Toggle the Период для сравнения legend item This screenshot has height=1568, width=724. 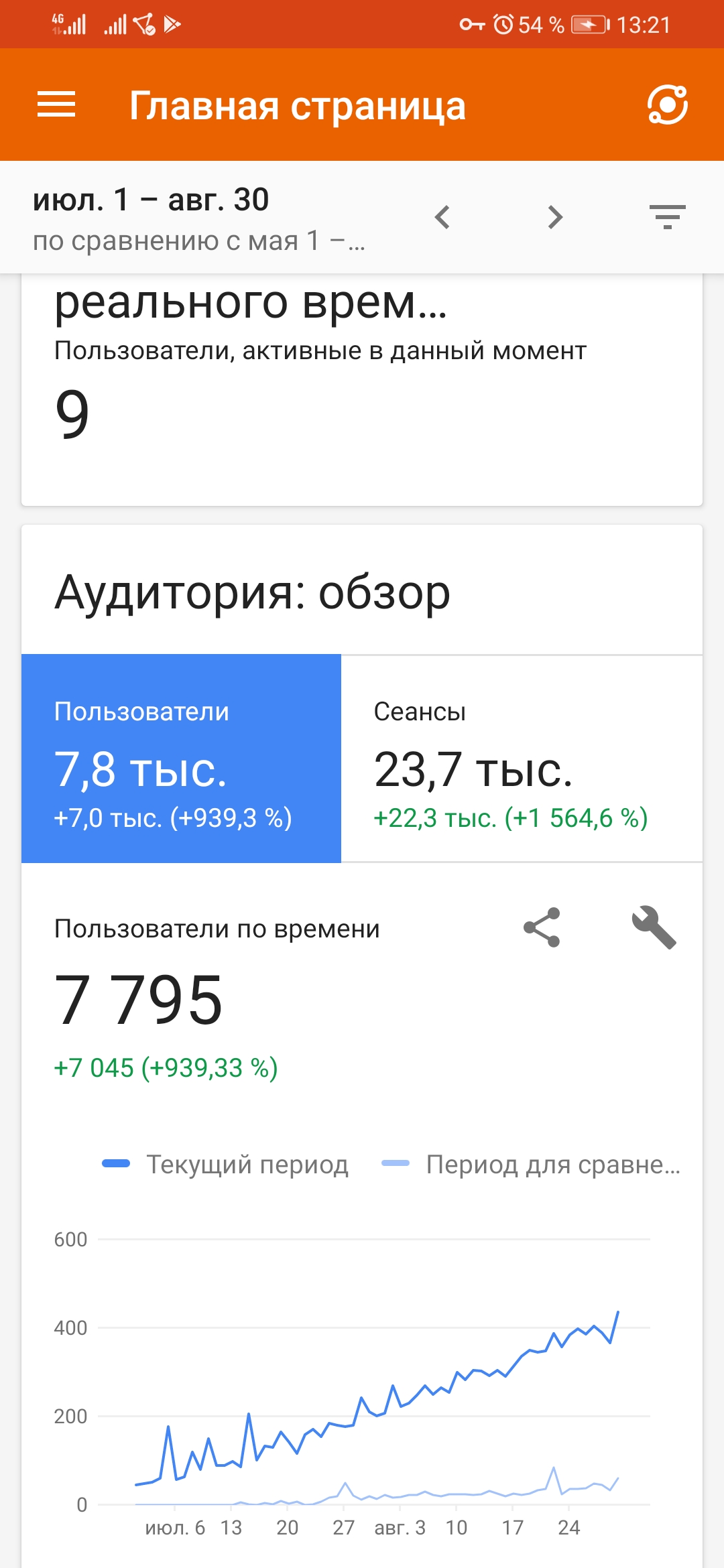(x=531, y=1165)
